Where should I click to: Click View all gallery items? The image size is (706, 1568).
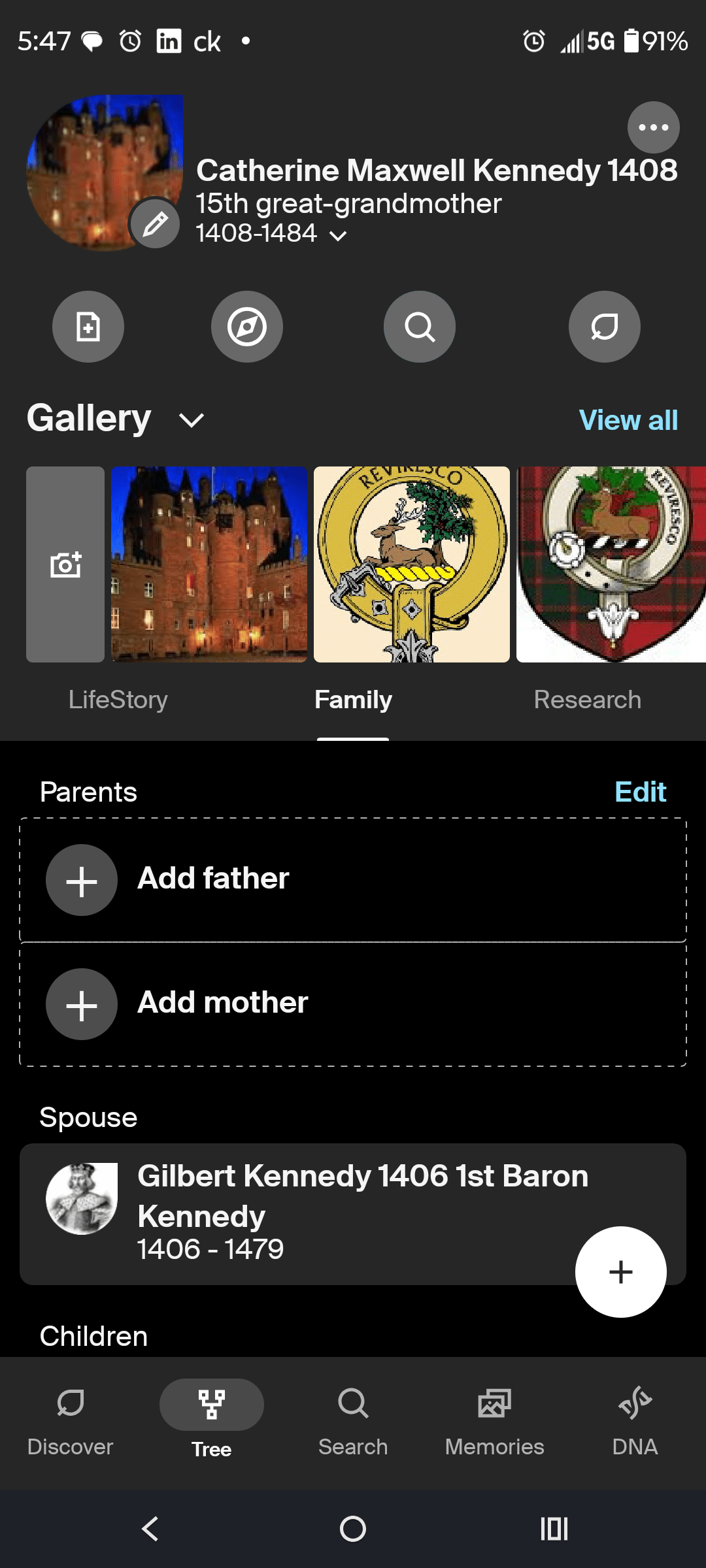click(627, 420)
